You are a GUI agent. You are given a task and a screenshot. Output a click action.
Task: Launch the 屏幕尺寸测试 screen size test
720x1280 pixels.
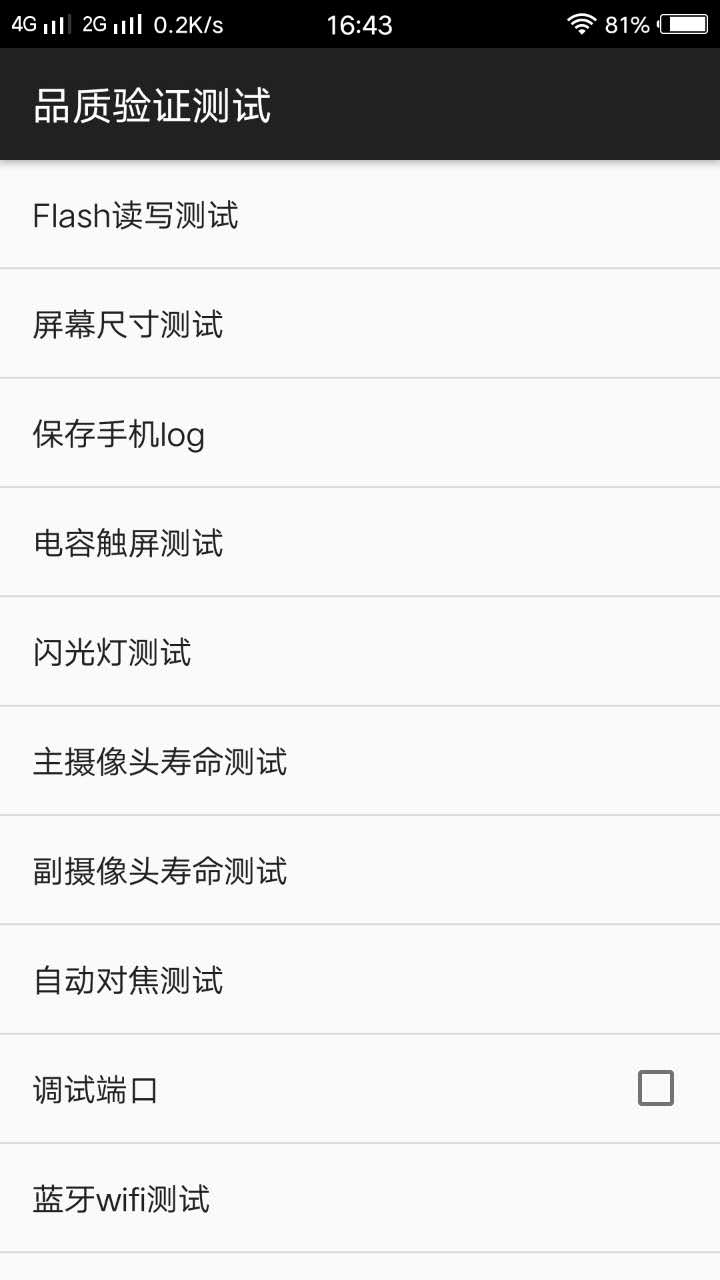click(128, 325)
